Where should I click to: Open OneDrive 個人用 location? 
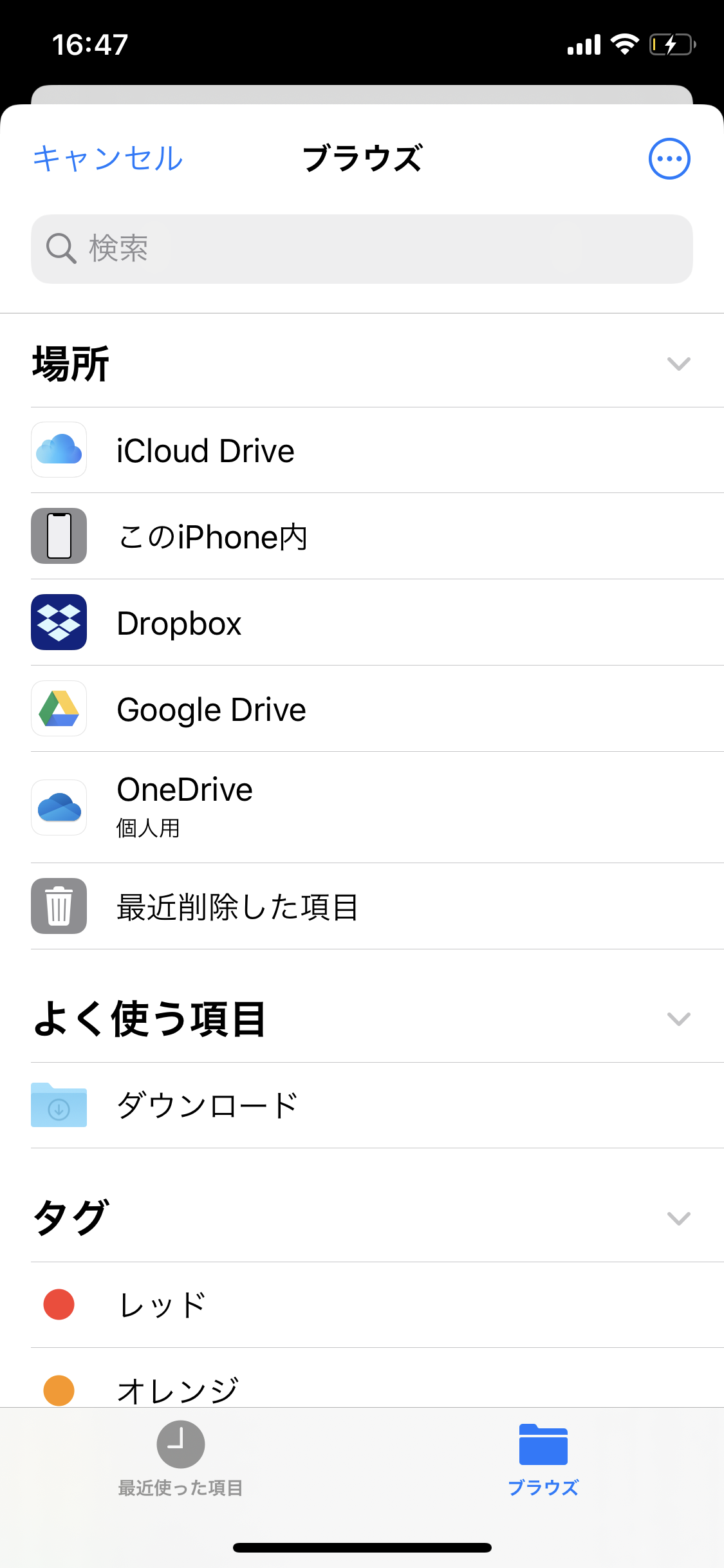coord(185,806)
